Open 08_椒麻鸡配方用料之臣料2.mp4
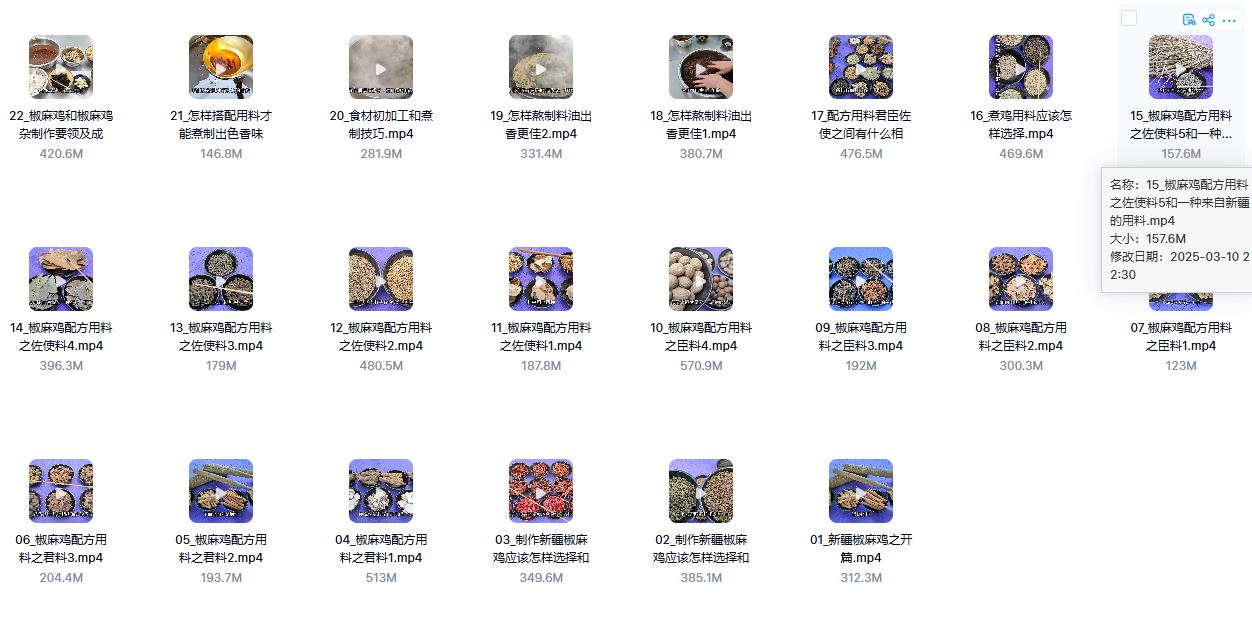 [1021, 279]
